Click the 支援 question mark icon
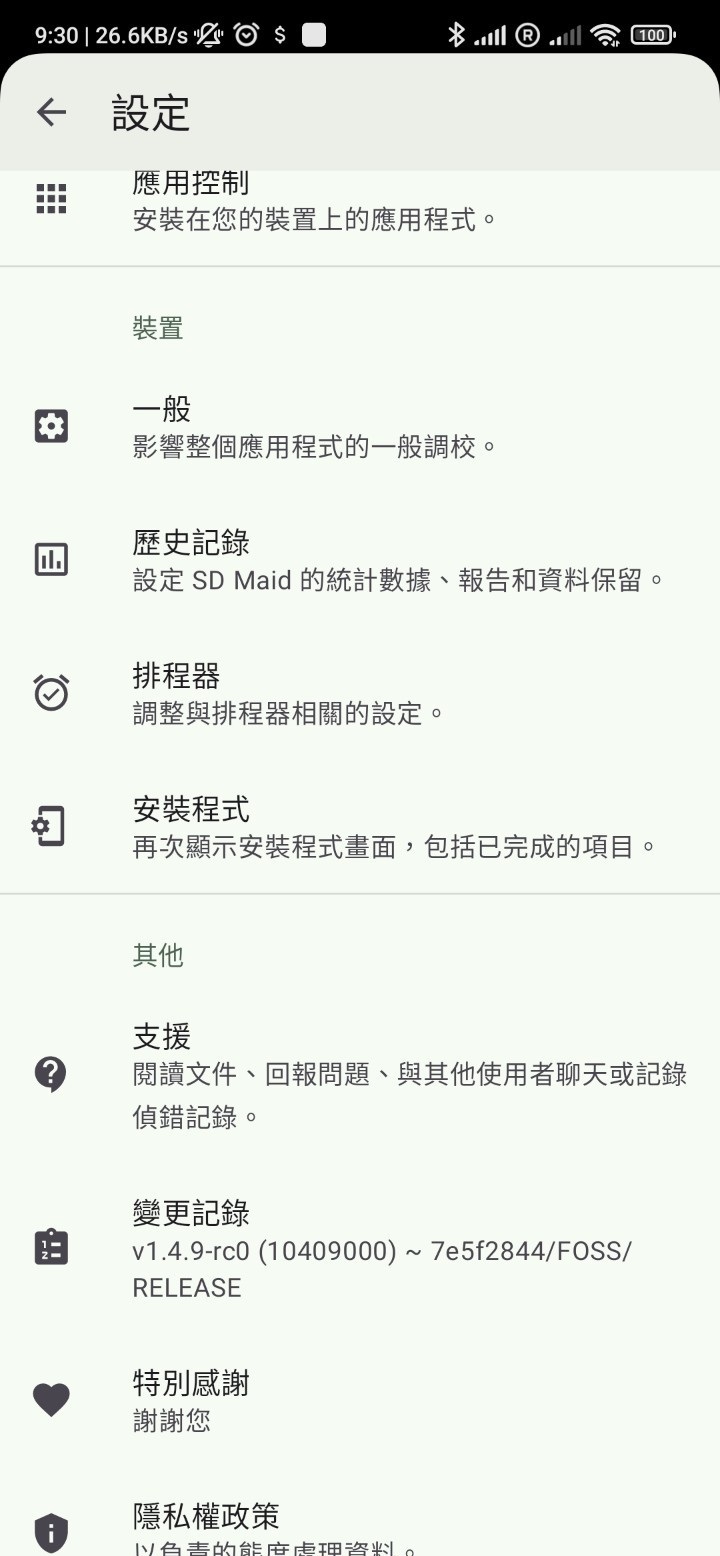This screenshot has height=1556, width=720. 50,1073
